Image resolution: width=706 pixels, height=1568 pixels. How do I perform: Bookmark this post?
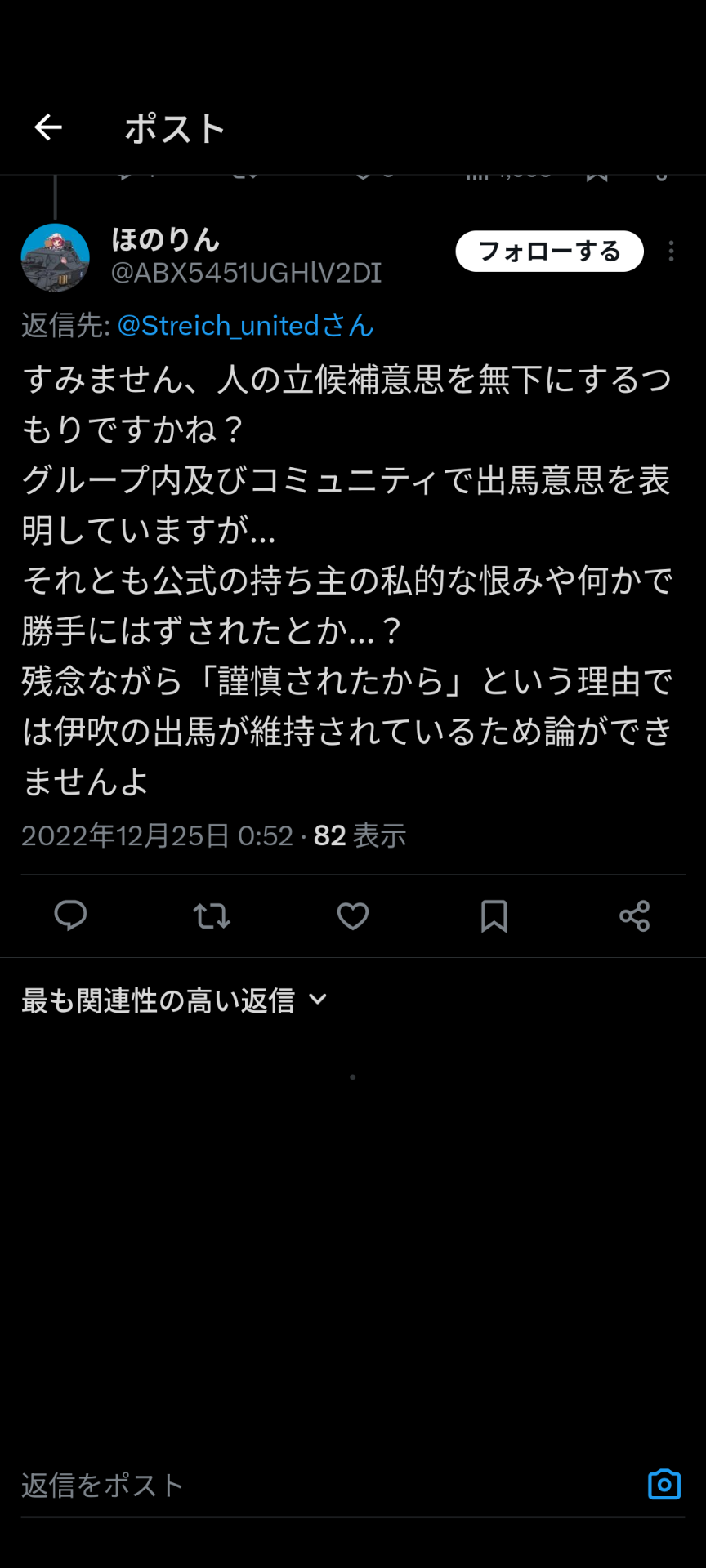click(494, 916)
